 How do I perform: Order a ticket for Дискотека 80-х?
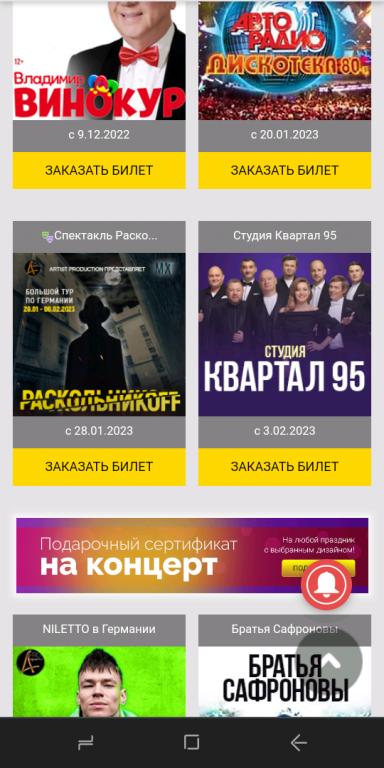(x=285, y=170)
